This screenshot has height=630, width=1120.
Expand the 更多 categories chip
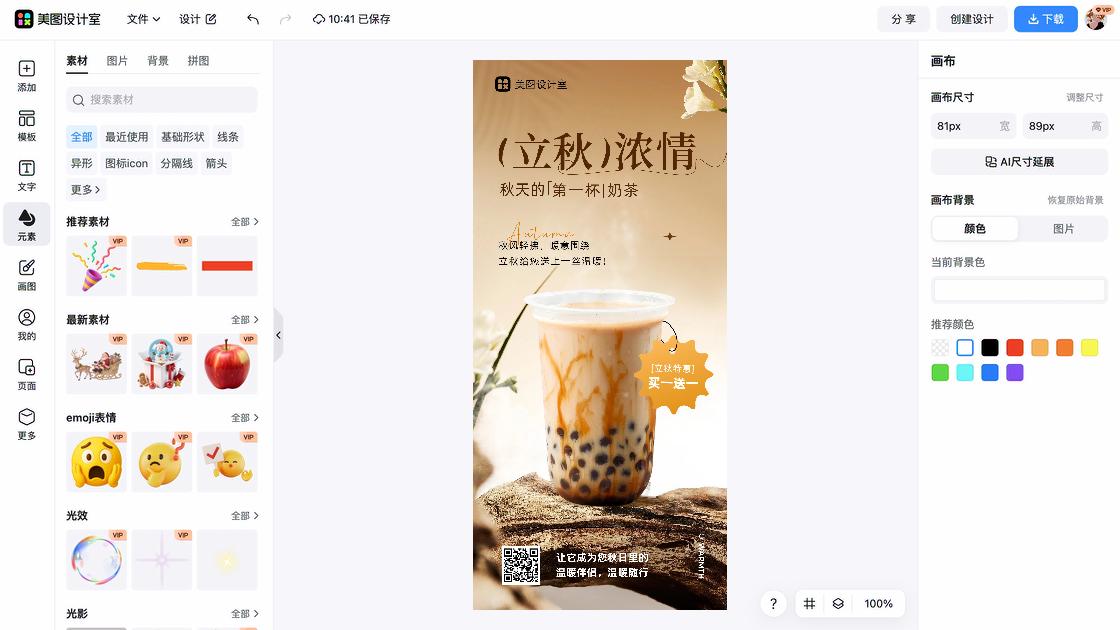[x=85, y=190]
